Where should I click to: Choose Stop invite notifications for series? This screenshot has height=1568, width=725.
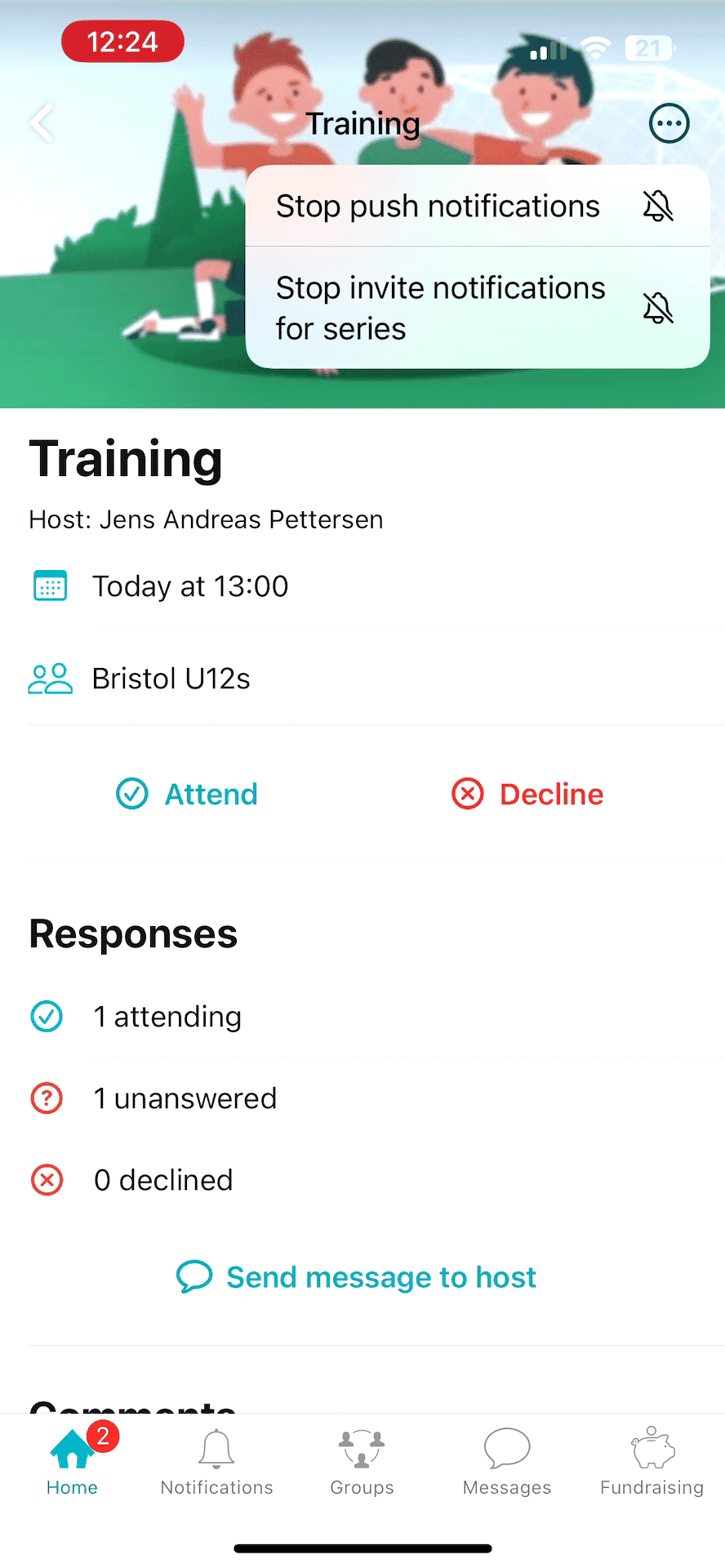pyautogui.click(x=477, y=308)
